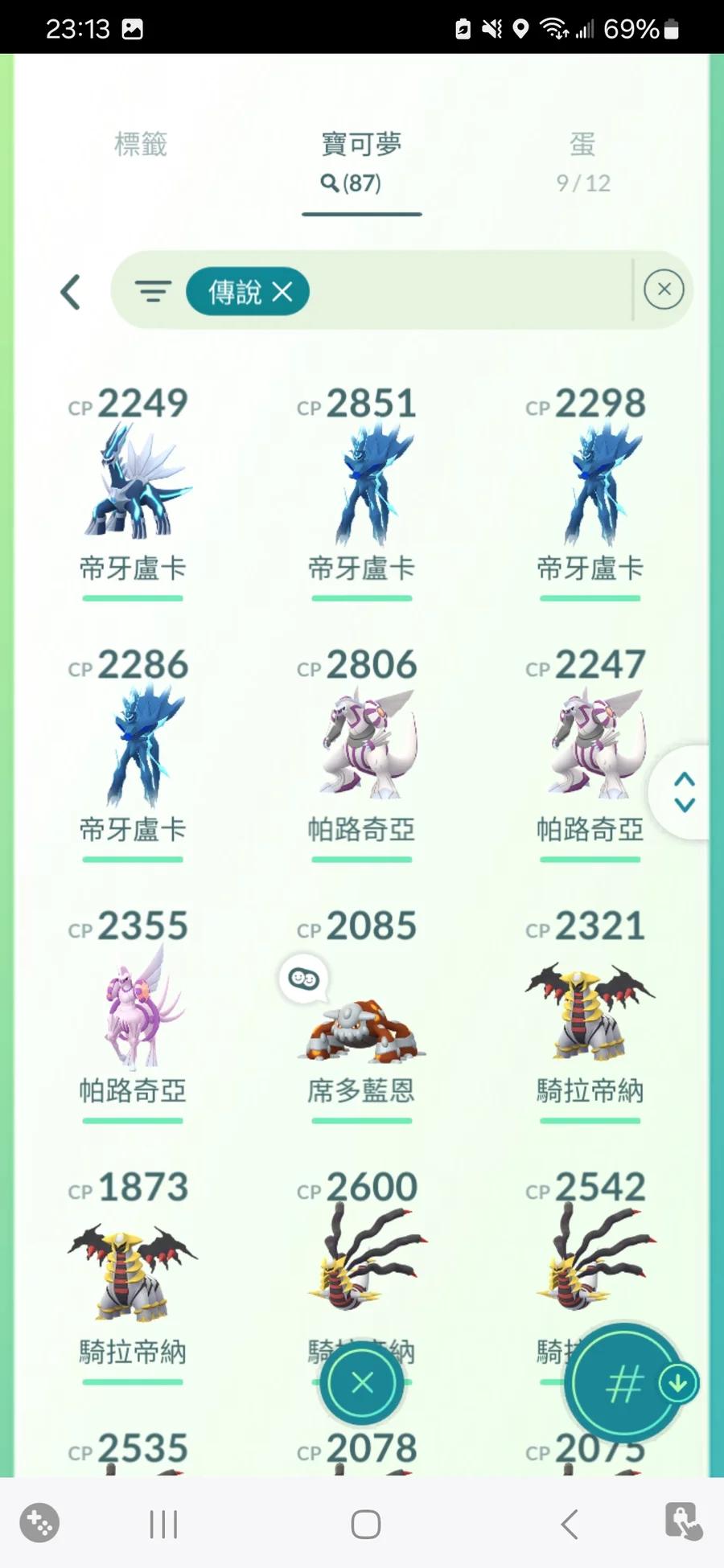The height and width of the screenshot is (1568, 724).
Task: Remove the 傳說 filter chip
Action: [x=282, y=291]
